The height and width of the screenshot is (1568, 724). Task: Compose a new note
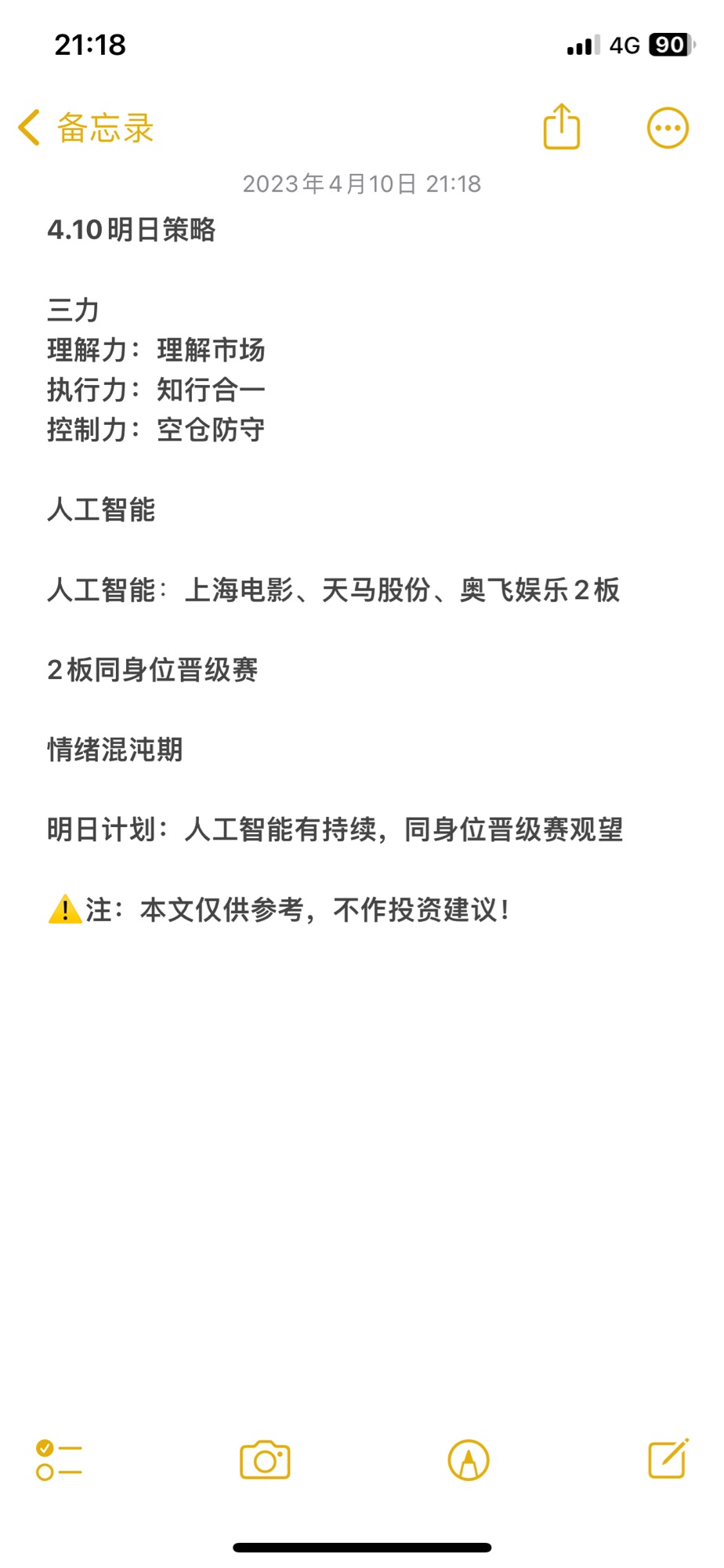click(x=668, y=1458)
